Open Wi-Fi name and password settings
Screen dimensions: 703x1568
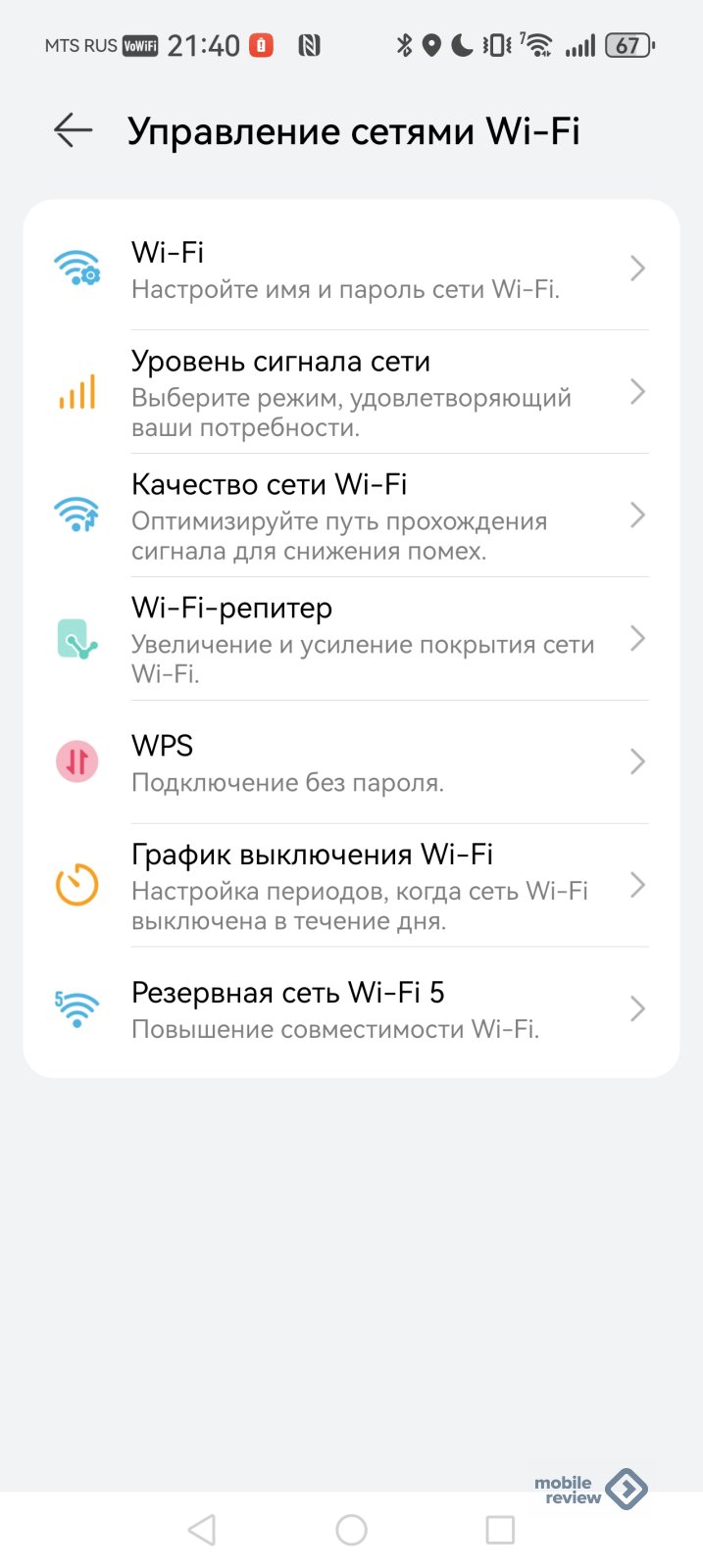pos(351,269)
